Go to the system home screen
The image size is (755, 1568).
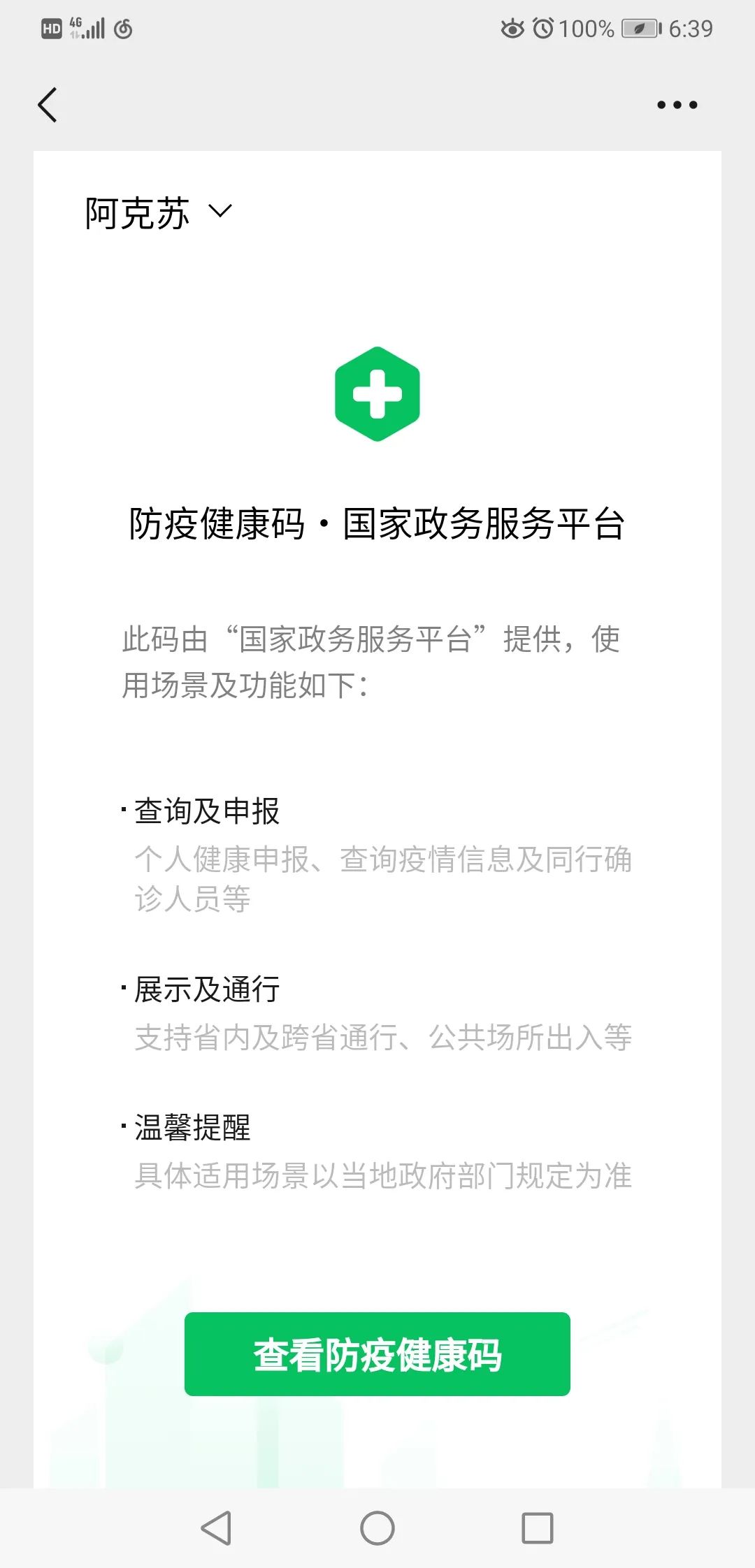coord(377,1527)
